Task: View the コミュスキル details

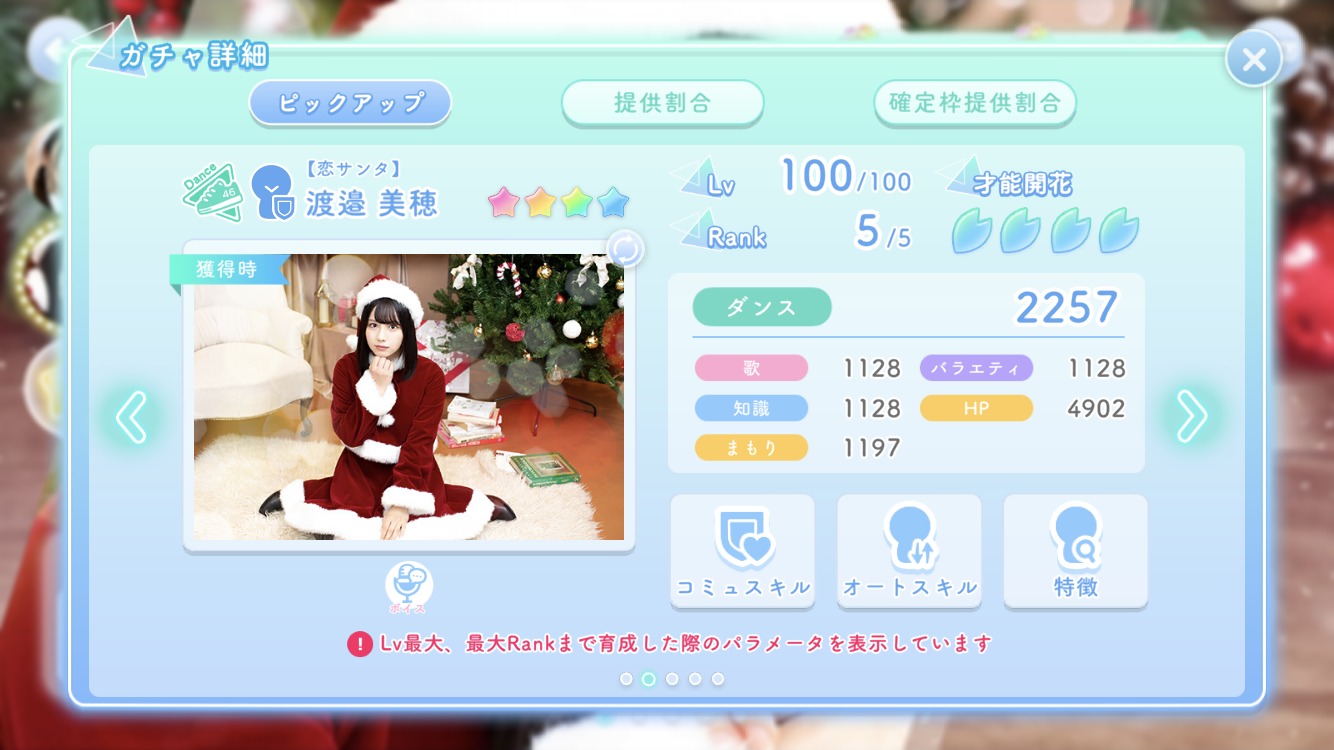Action: 742,551
